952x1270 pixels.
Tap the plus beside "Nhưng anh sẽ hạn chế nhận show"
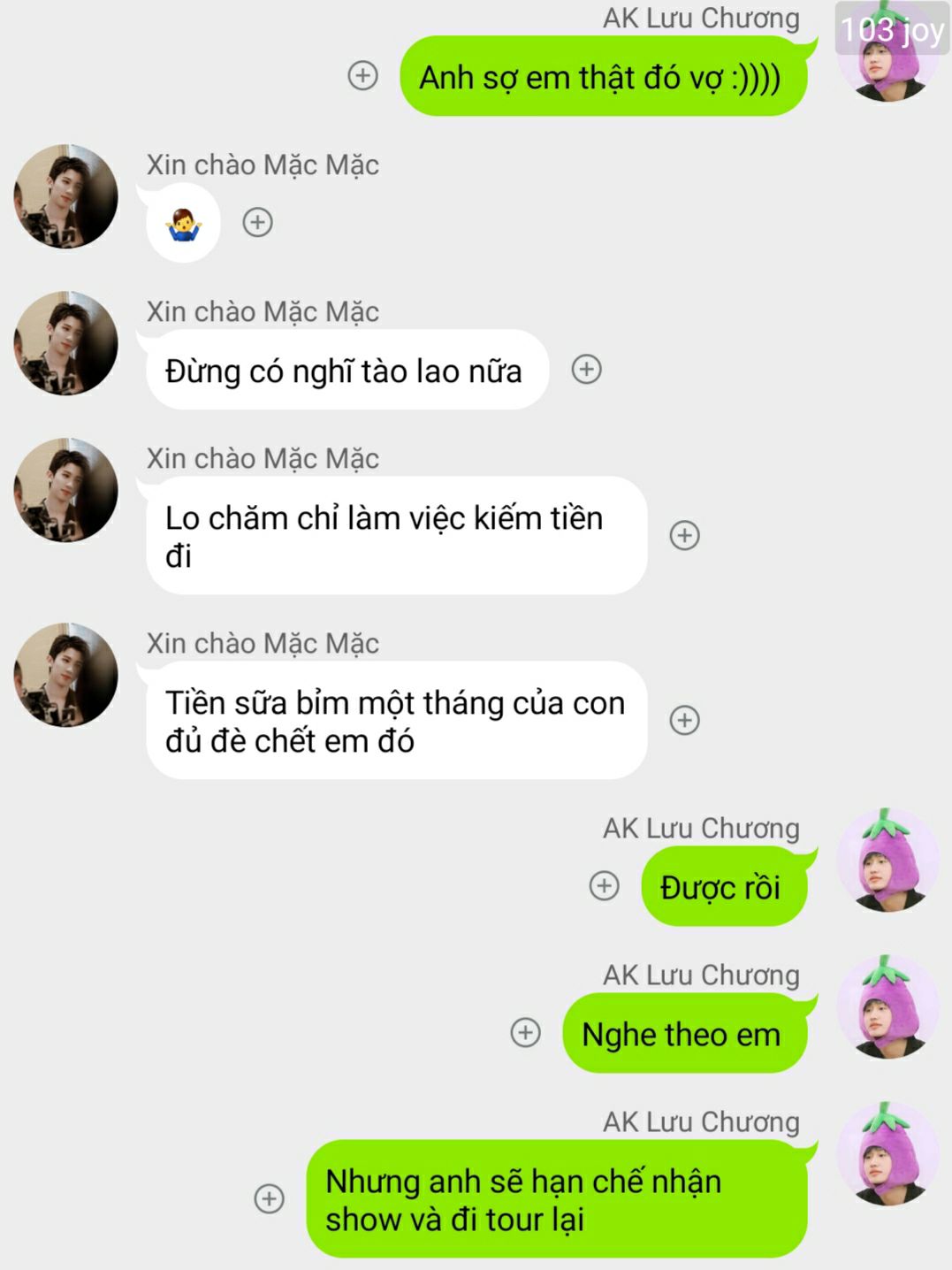pos(269,1198)
